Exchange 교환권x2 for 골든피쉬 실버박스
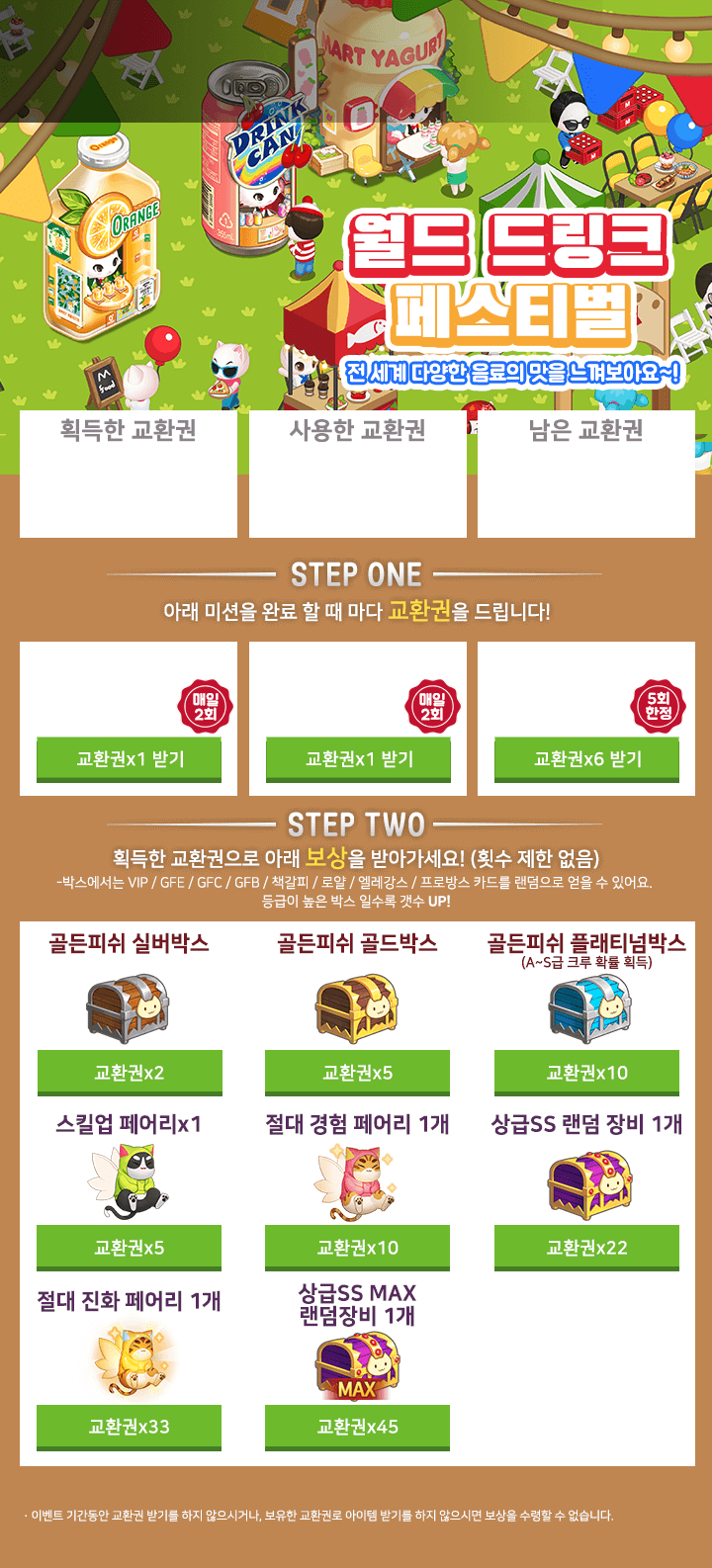 point(130,1073)
